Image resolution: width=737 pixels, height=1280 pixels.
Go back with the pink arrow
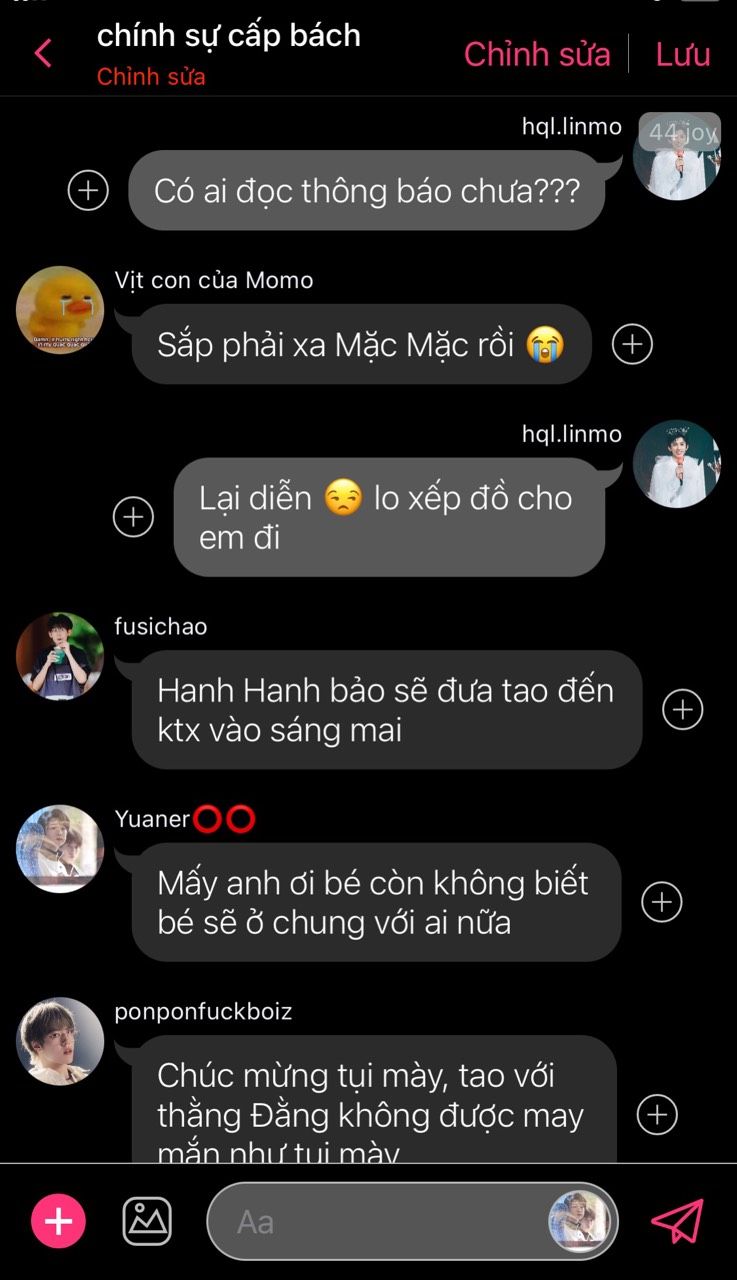click(x=43, y=53)
